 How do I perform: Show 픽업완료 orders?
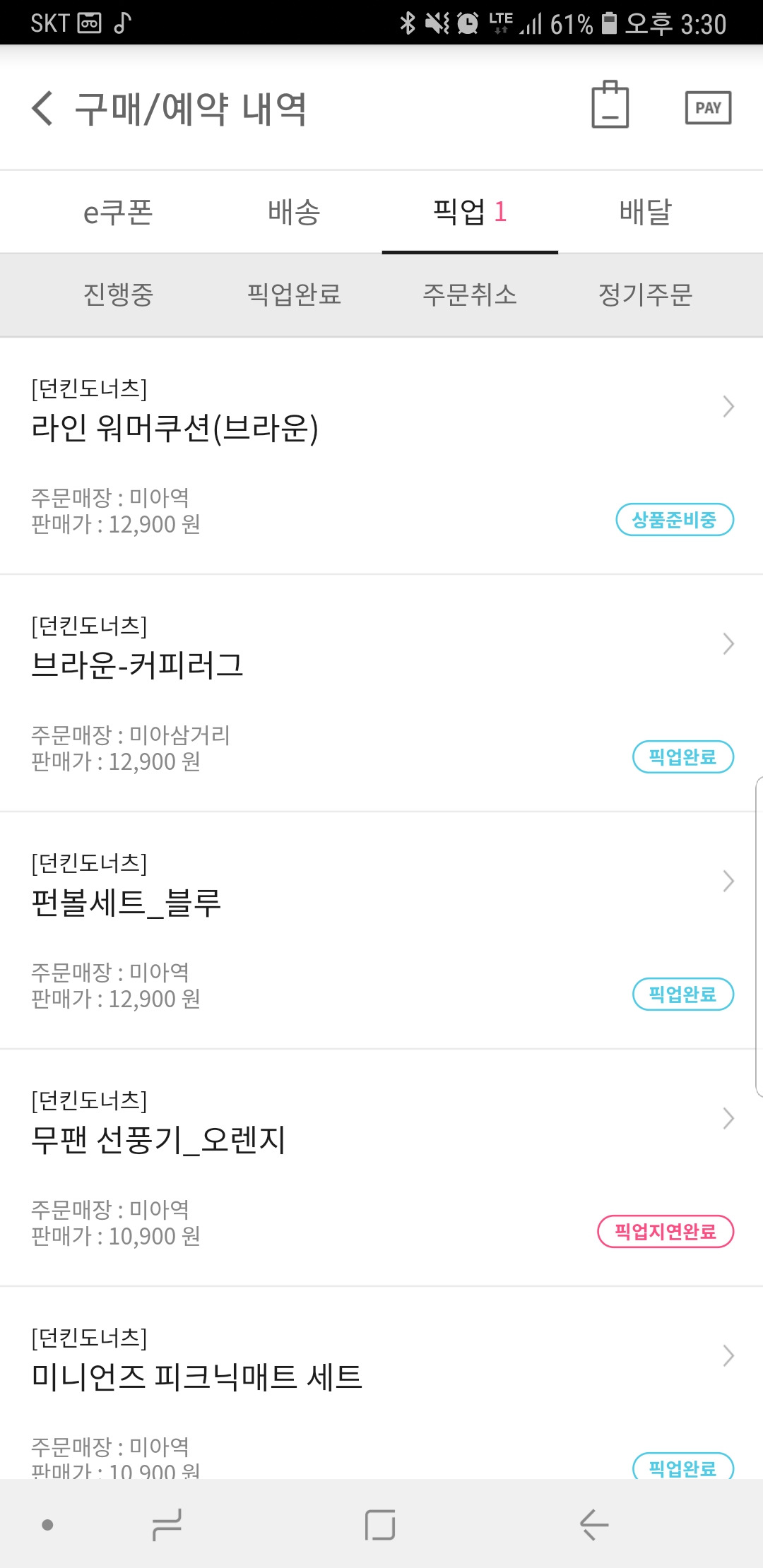click(x=294, y=295)
